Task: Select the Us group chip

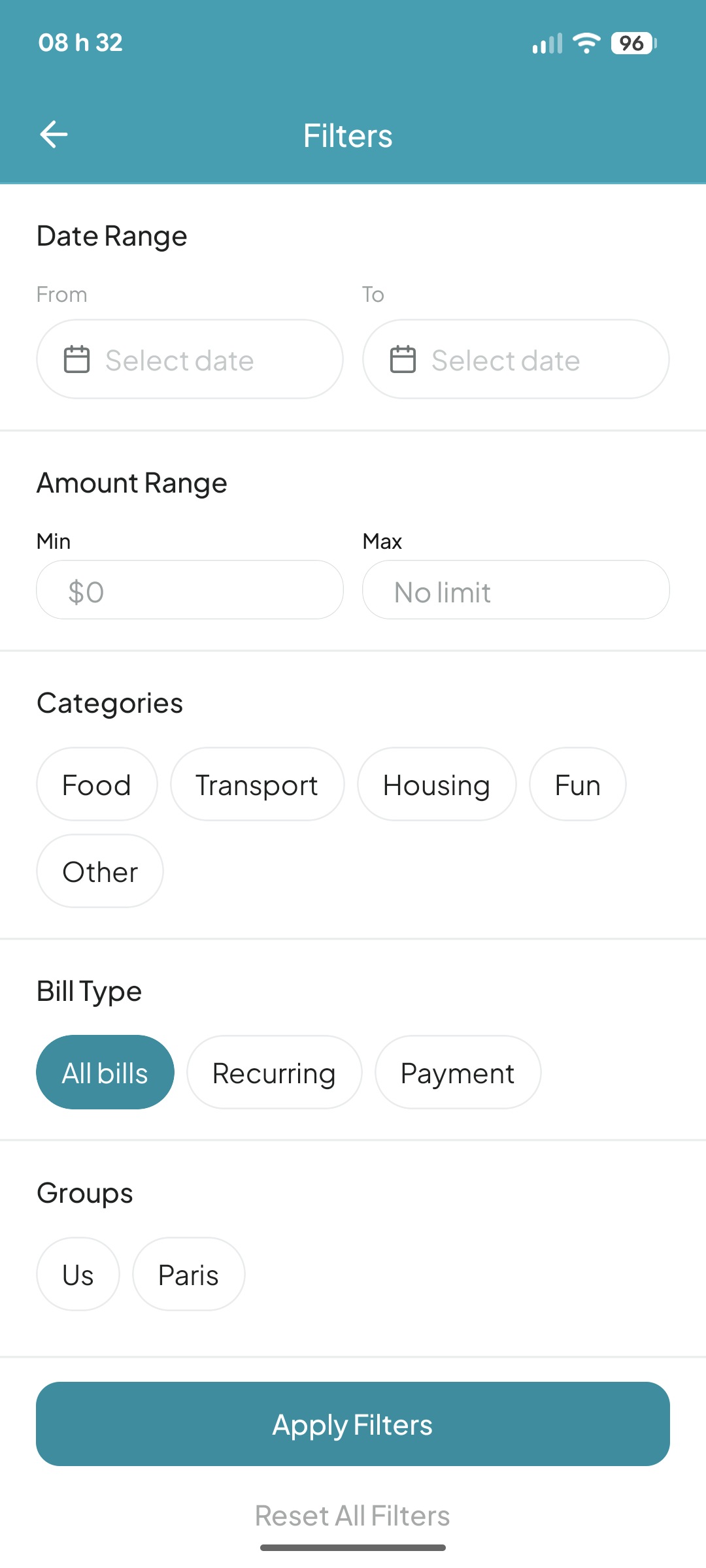Action: click(77, 1273)
